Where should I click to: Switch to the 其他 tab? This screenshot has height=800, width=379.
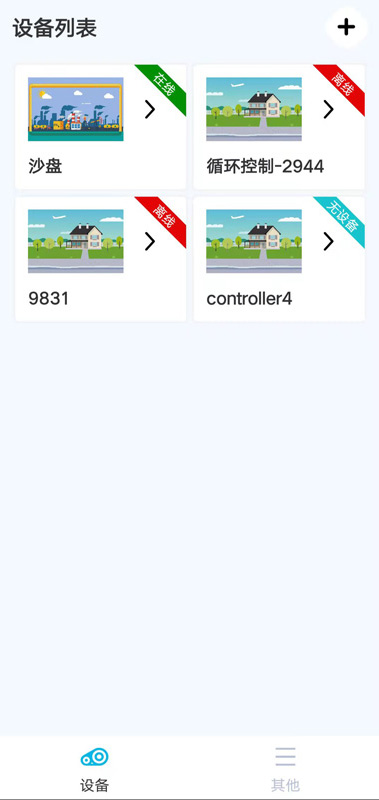coord(285,768)
